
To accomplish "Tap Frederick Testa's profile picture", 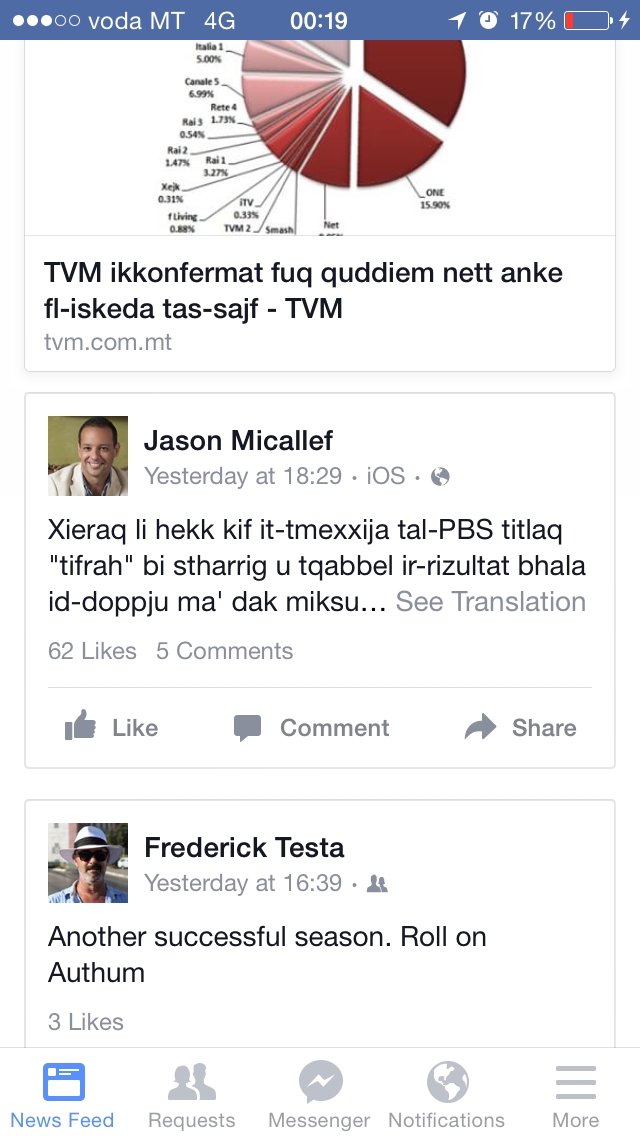I will [88, 863].
